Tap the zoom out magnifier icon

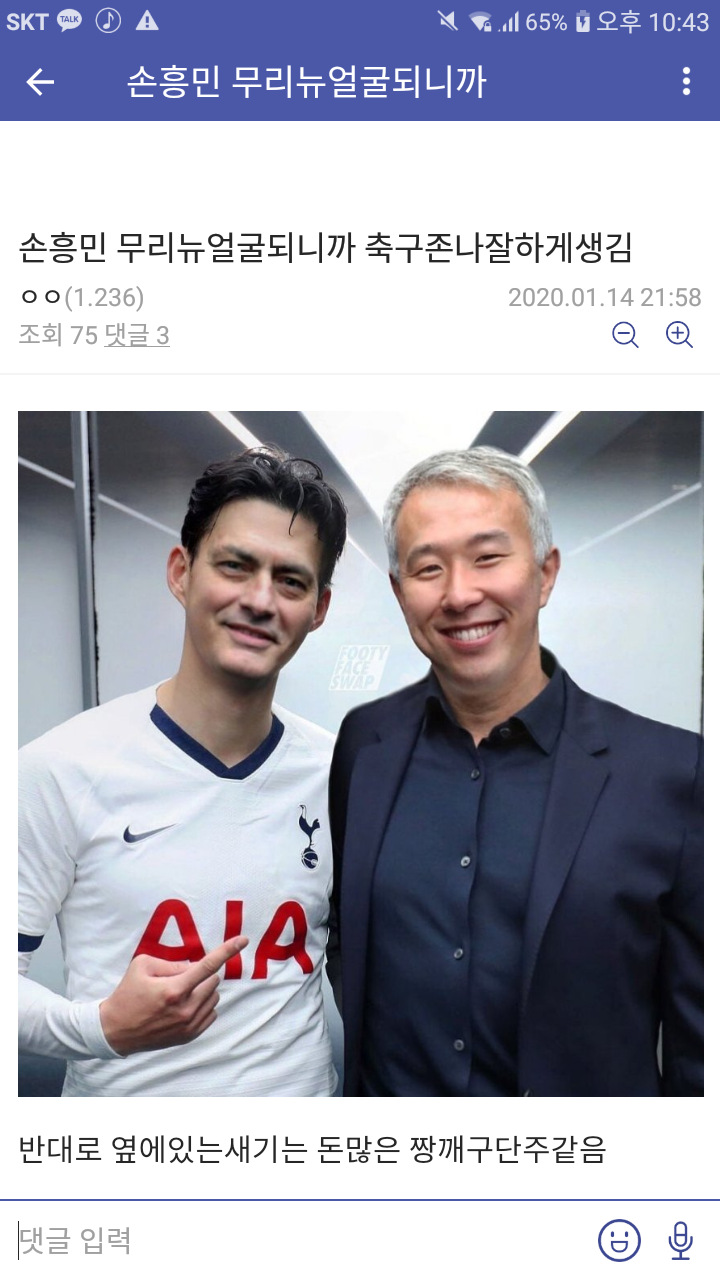[x=626, y=335]
